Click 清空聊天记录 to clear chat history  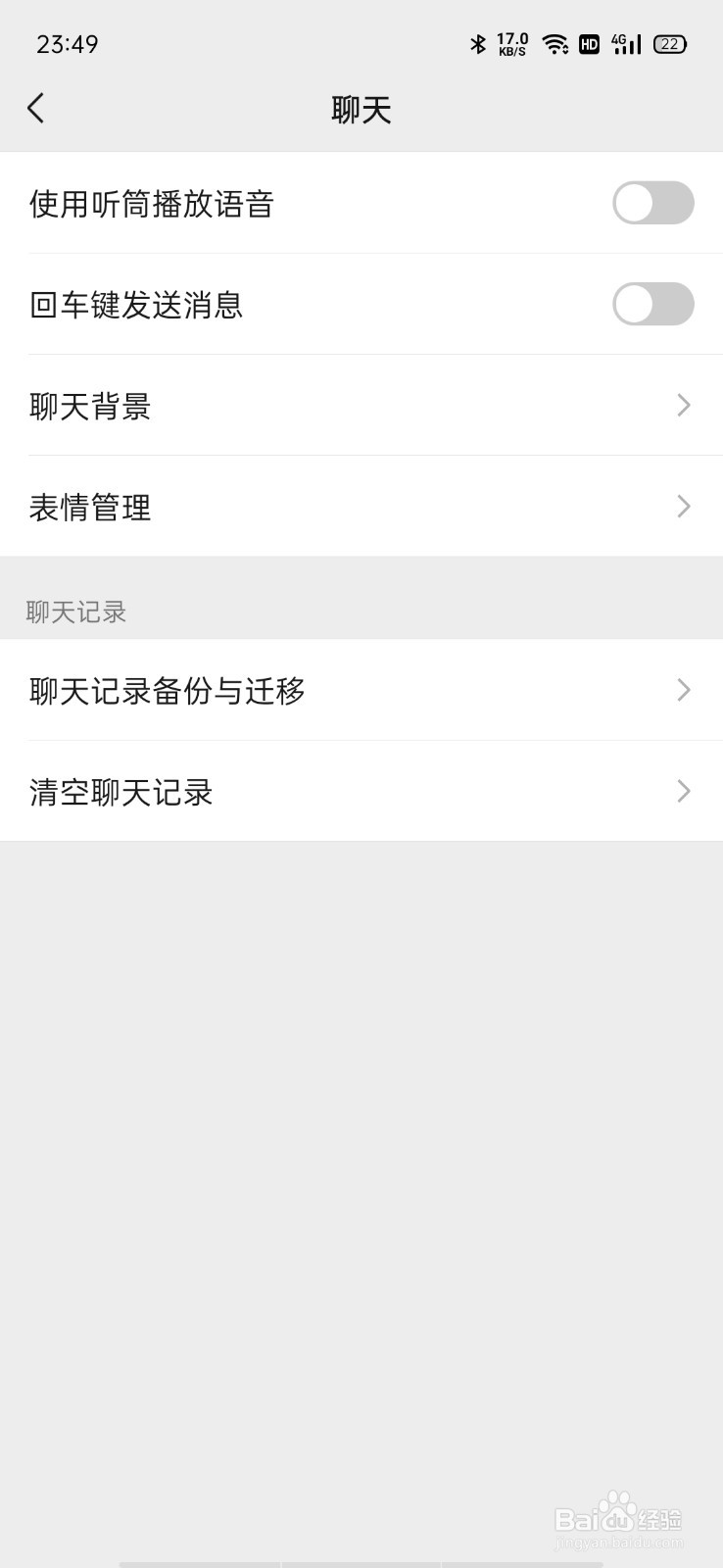coord(120,792)
